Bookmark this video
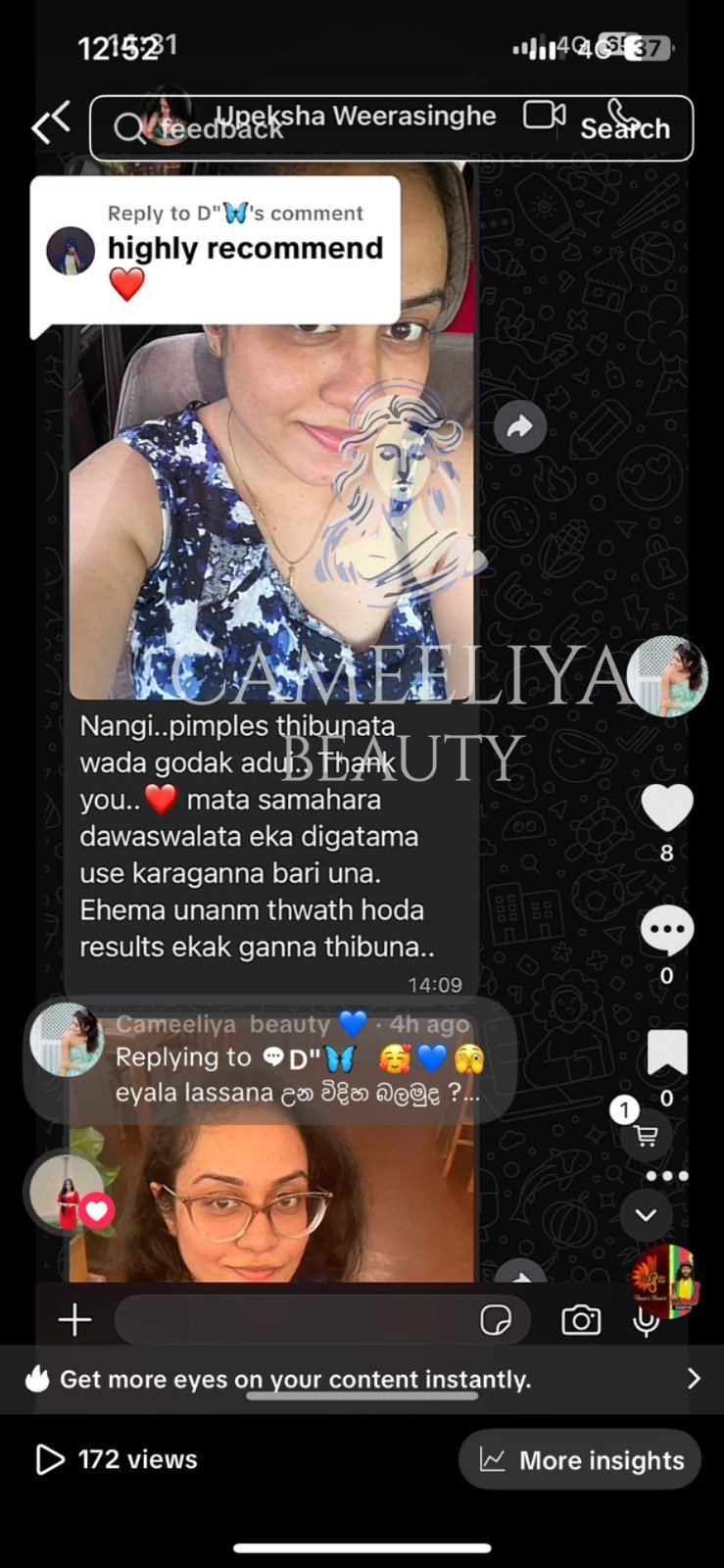 [667, 1054]
